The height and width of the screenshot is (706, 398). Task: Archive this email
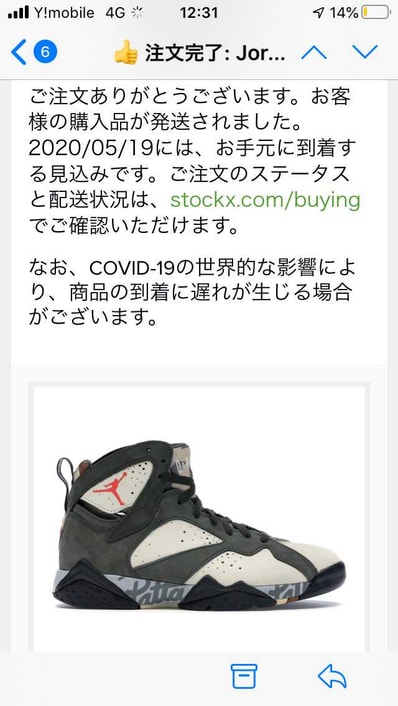pyautogui.click(x=244, y=676)
